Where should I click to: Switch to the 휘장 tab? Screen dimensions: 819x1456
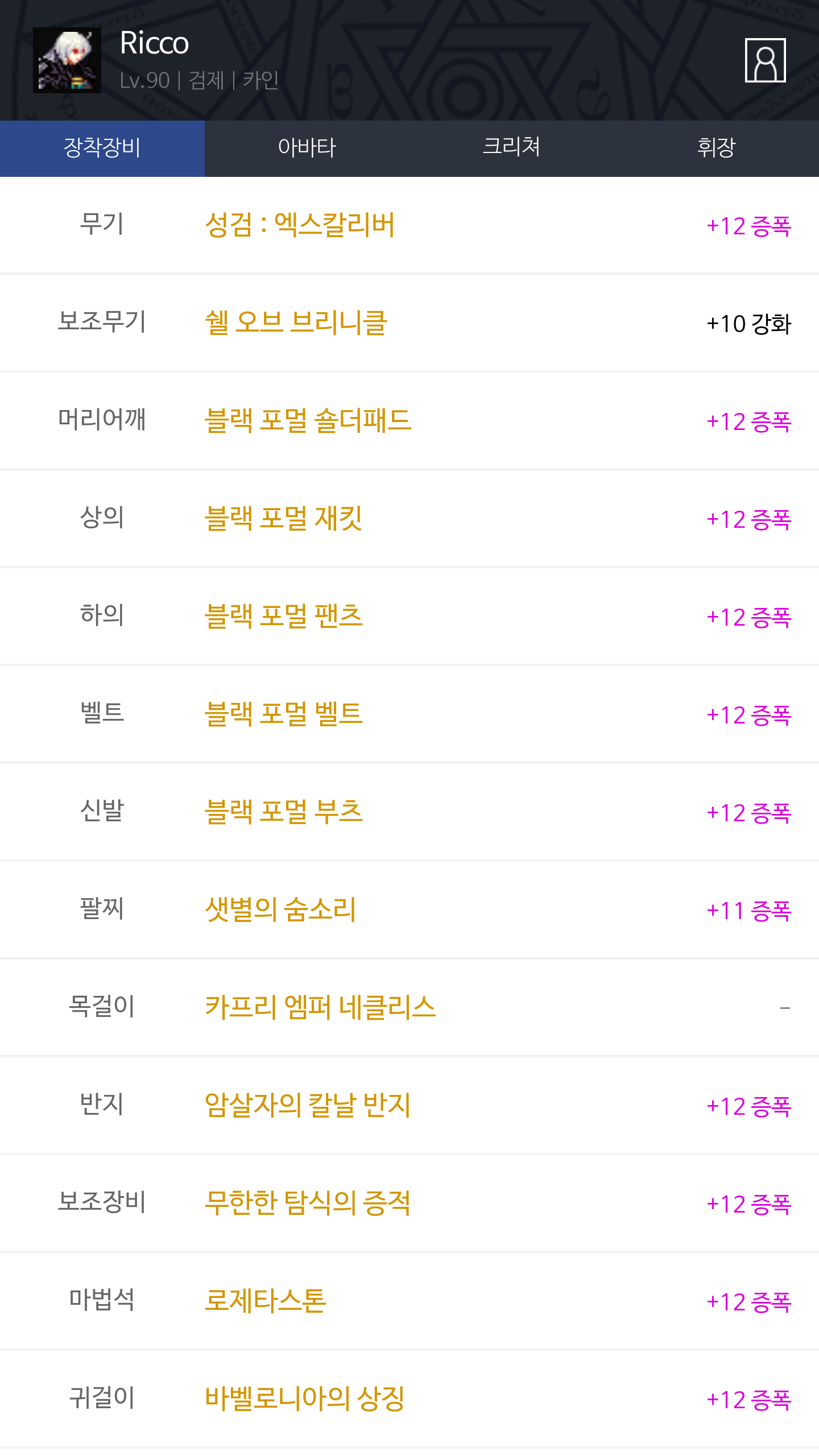[717, 148]
